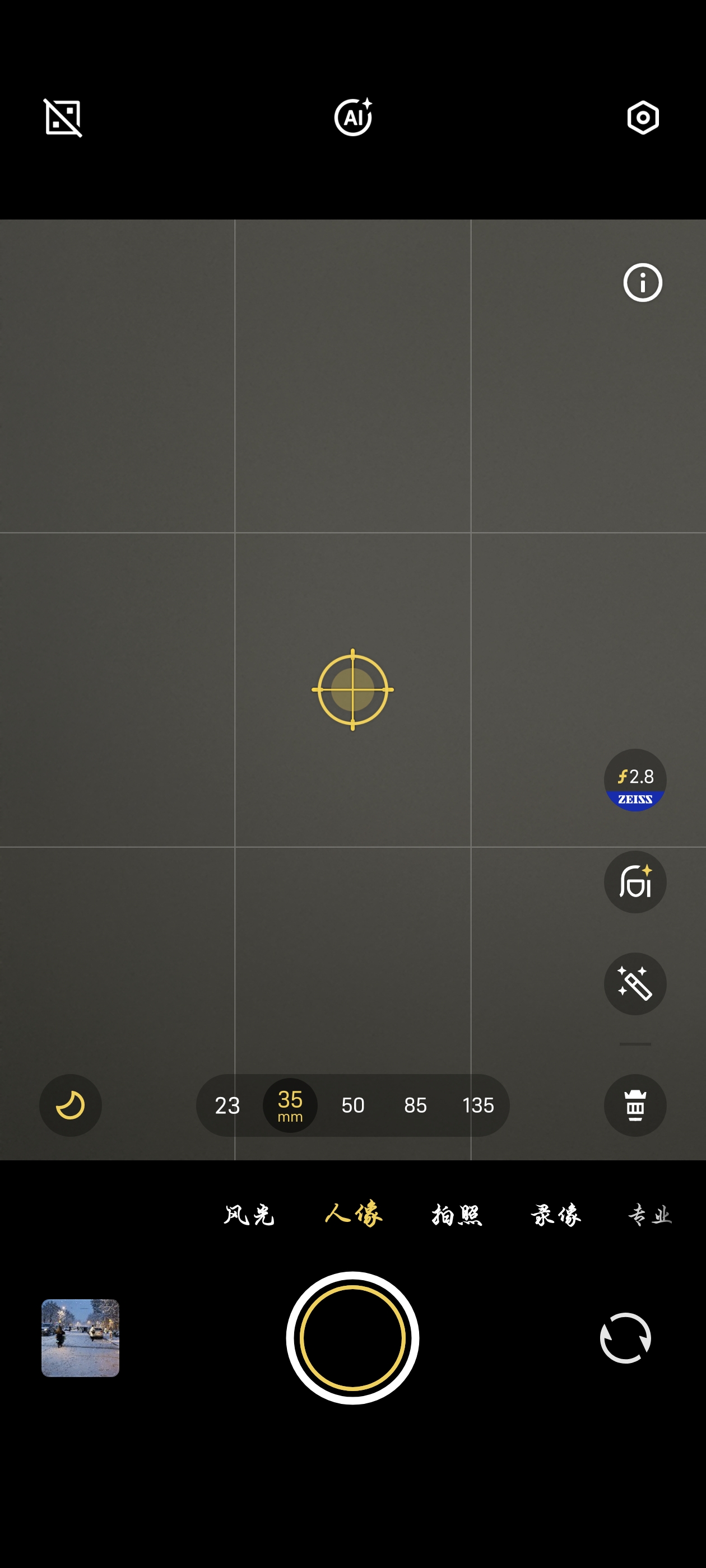The width and height of the screenshot is (706, 1568).
Task: Toggle the AI scene enhancement icon
Action: (x=354, y=117)
